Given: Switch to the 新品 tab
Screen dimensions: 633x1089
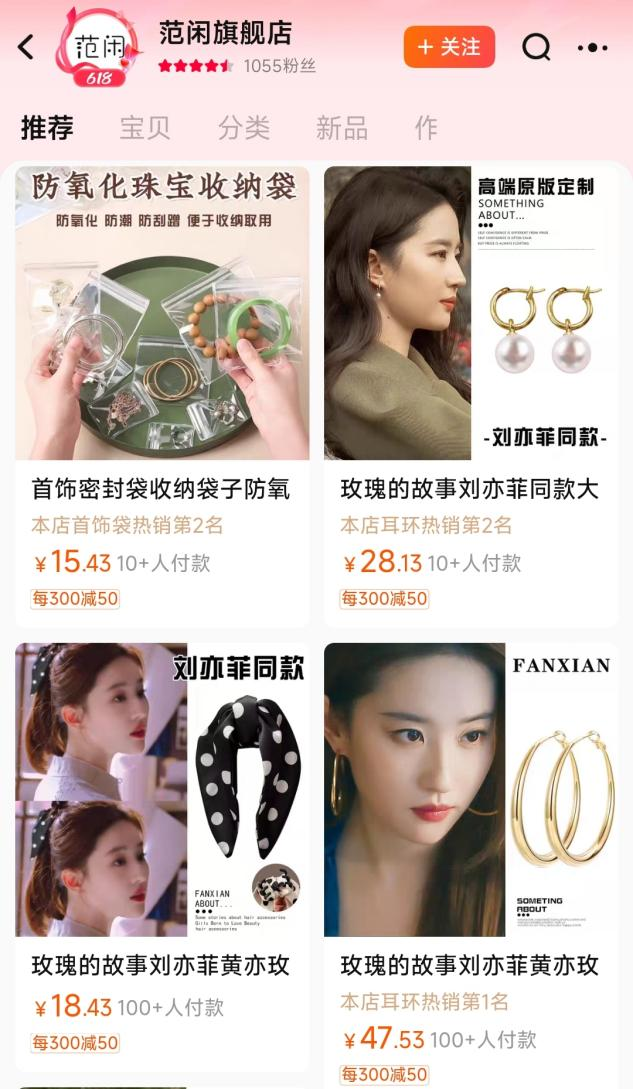Looking at the screenshot, I should 342,128.
